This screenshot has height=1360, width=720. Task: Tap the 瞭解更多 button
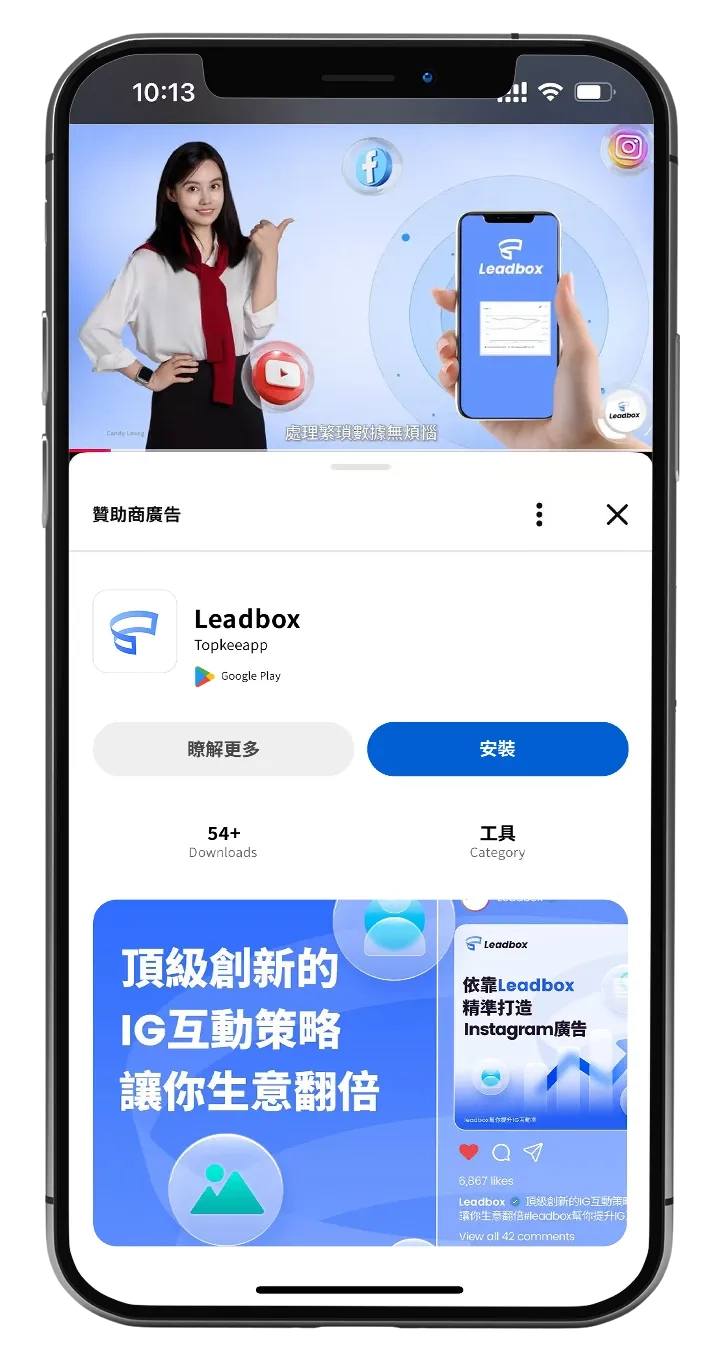point(223,749)
